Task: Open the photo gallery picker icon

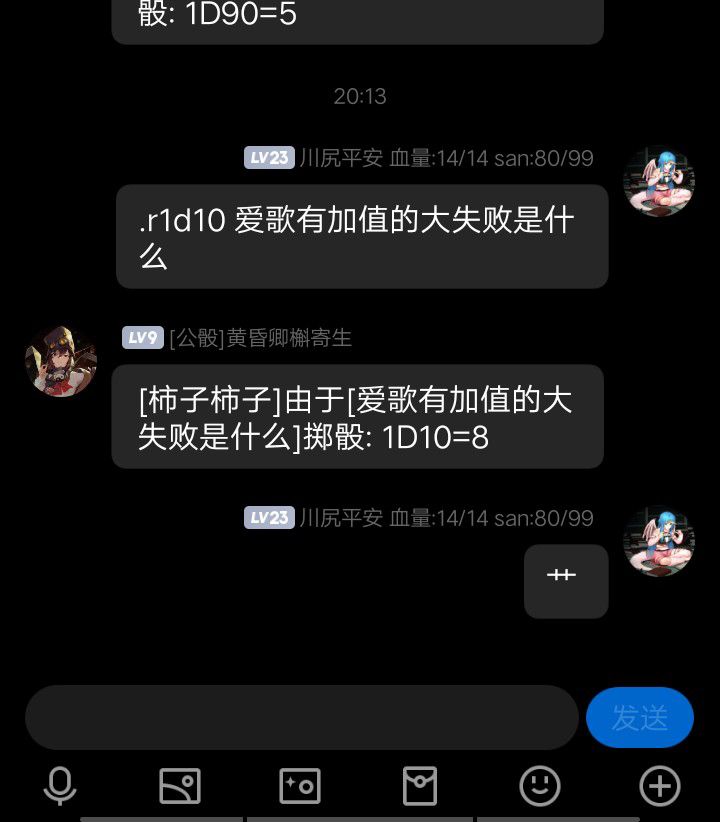Action: pyautogui.click(x=180, y=786)
